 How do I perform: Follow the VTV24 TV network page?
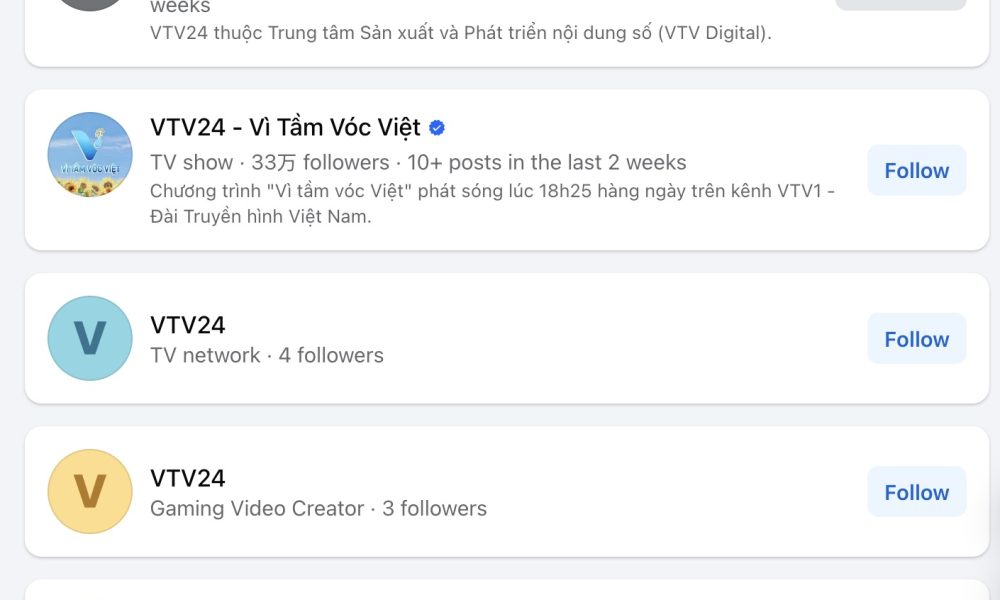916,339
